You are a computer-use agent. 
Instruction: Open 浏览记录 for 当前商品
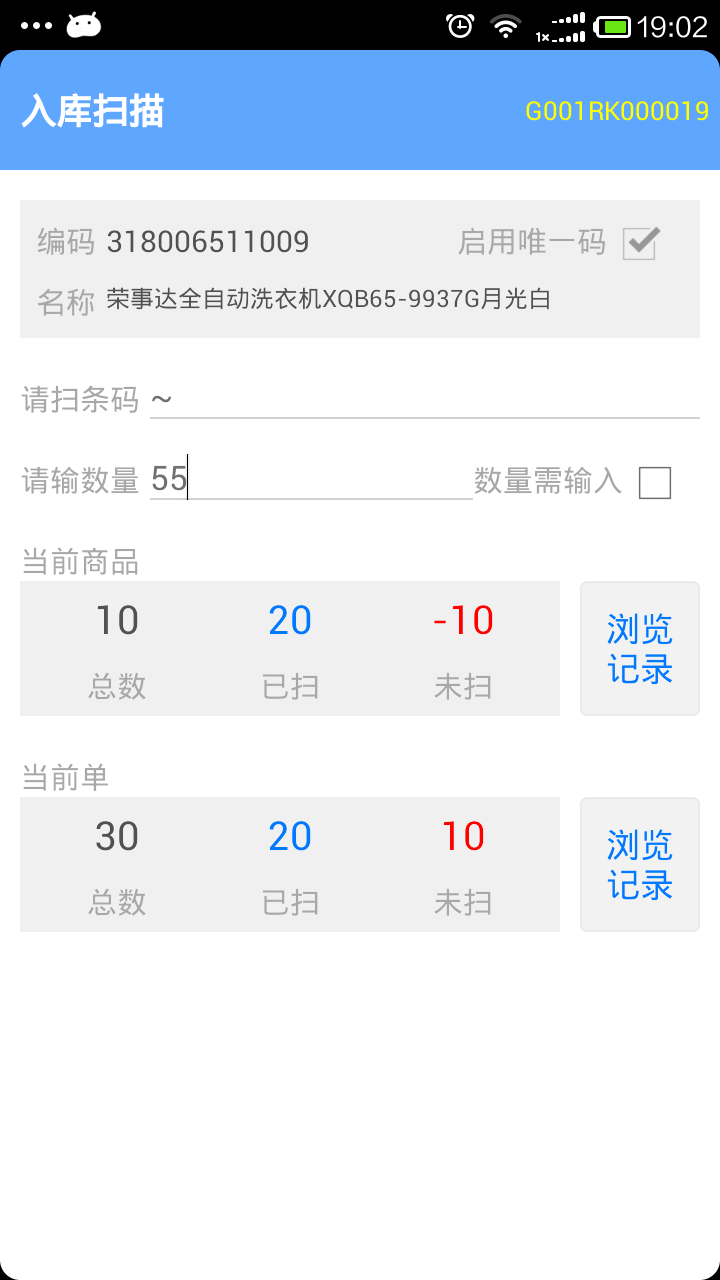point(640,649)
